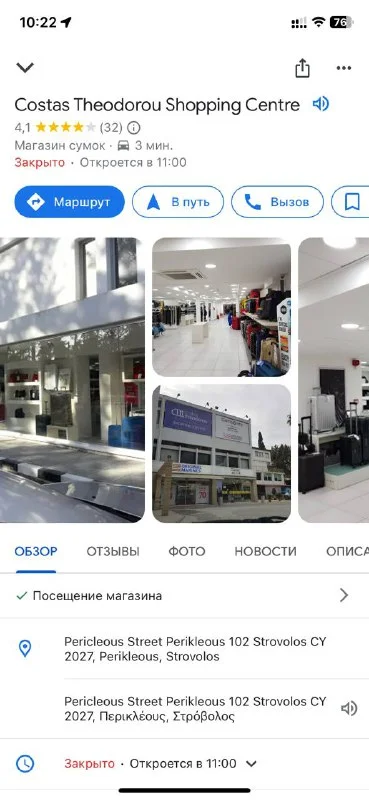The image size is (369, 800).
Task: Go to the НОВОСТИ tab
Action: [265, 552]
